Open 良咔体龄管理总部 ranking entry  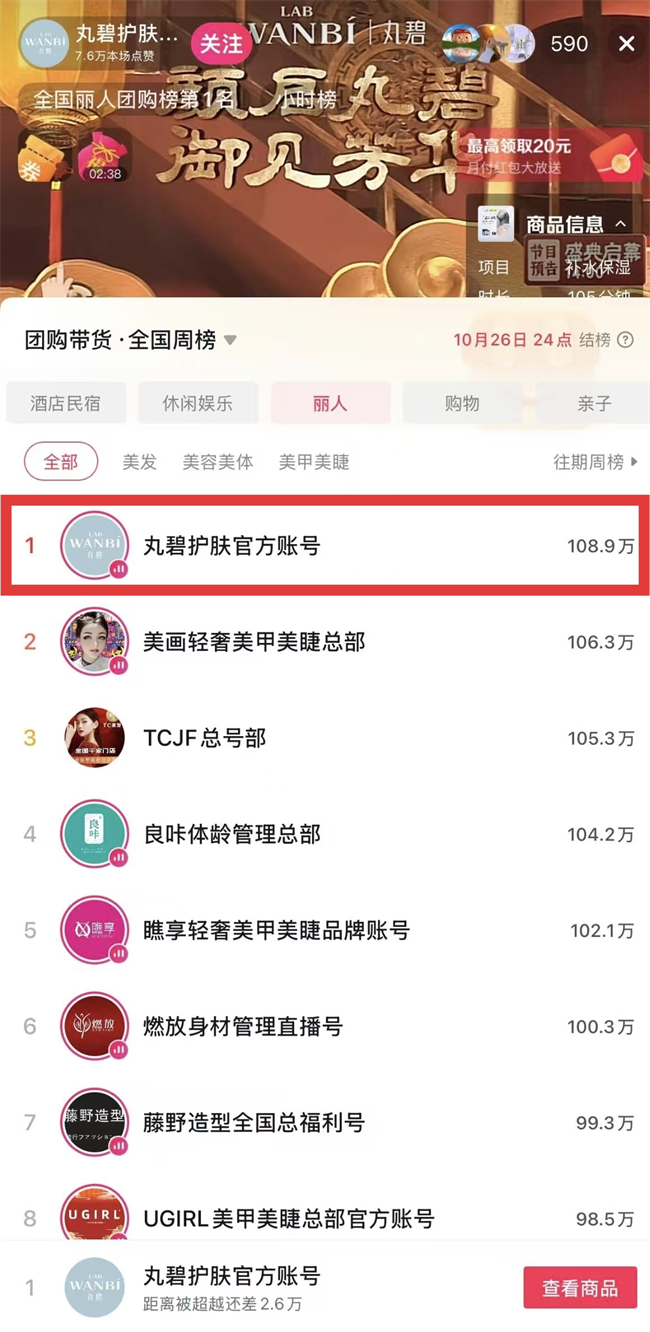232,834
